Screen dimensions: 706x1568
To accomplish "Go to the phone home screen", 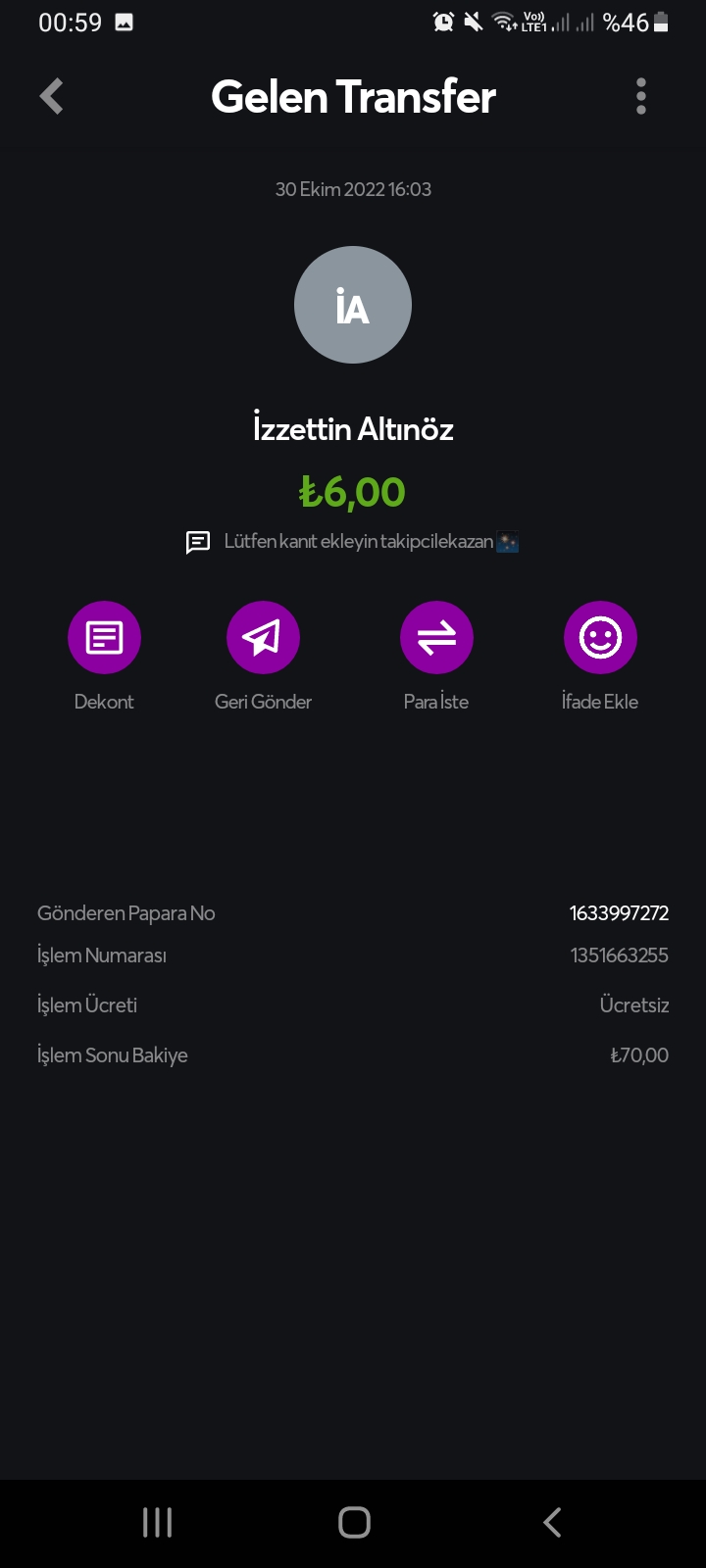I will click(354, 1522).
